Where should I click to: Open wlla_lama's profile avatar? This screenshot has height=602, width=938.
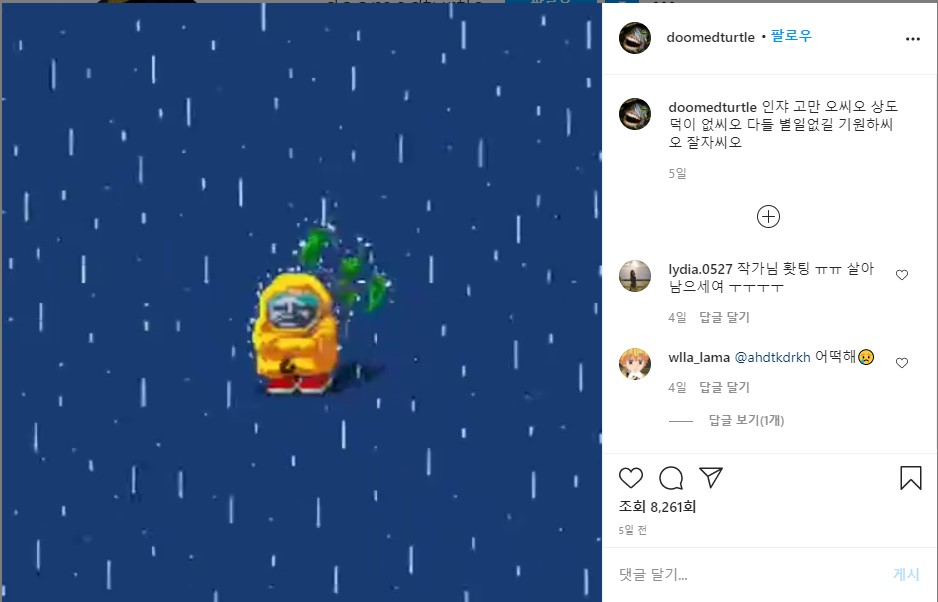pos(636,364)
